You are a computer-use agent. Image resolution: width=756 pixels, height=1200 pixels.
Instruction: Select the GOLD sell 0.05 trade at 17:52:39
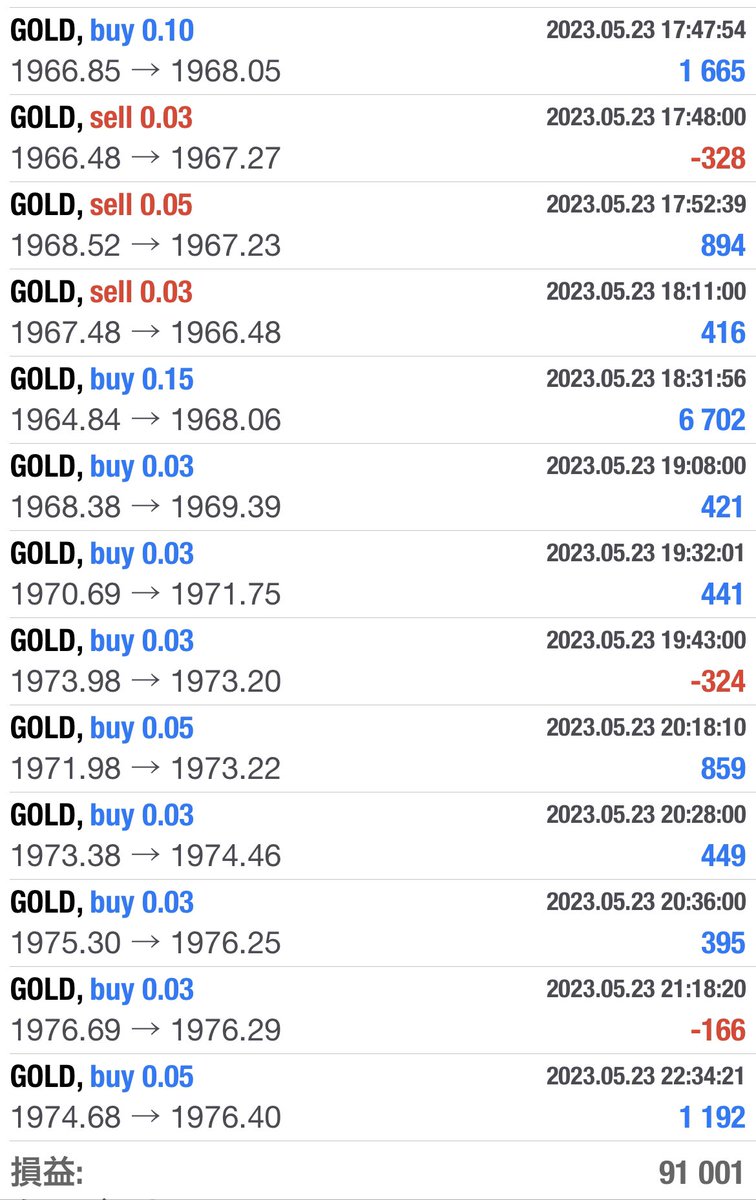click(x=378, y=225)
